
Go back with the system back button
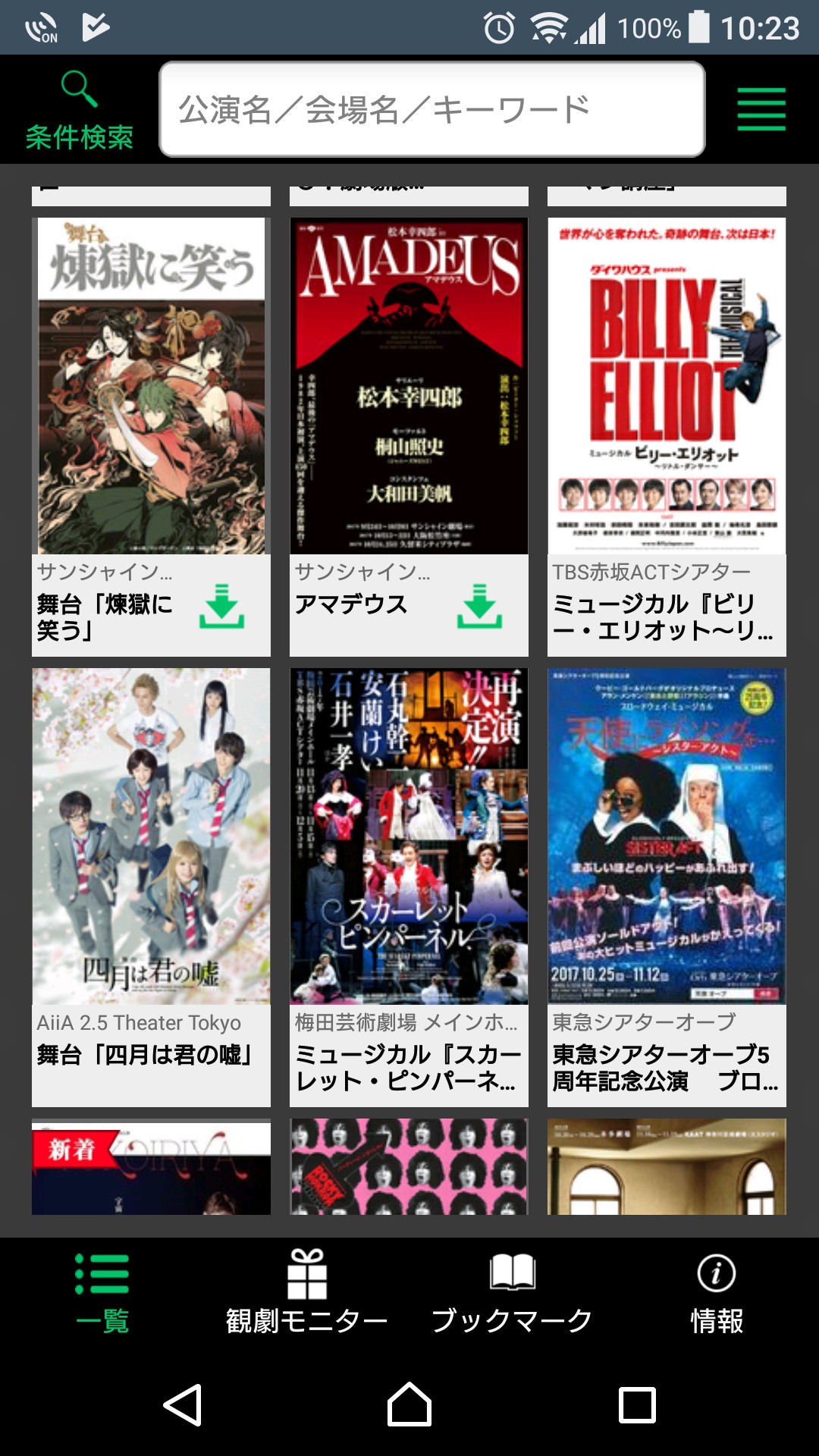[x=183, y=1404]
